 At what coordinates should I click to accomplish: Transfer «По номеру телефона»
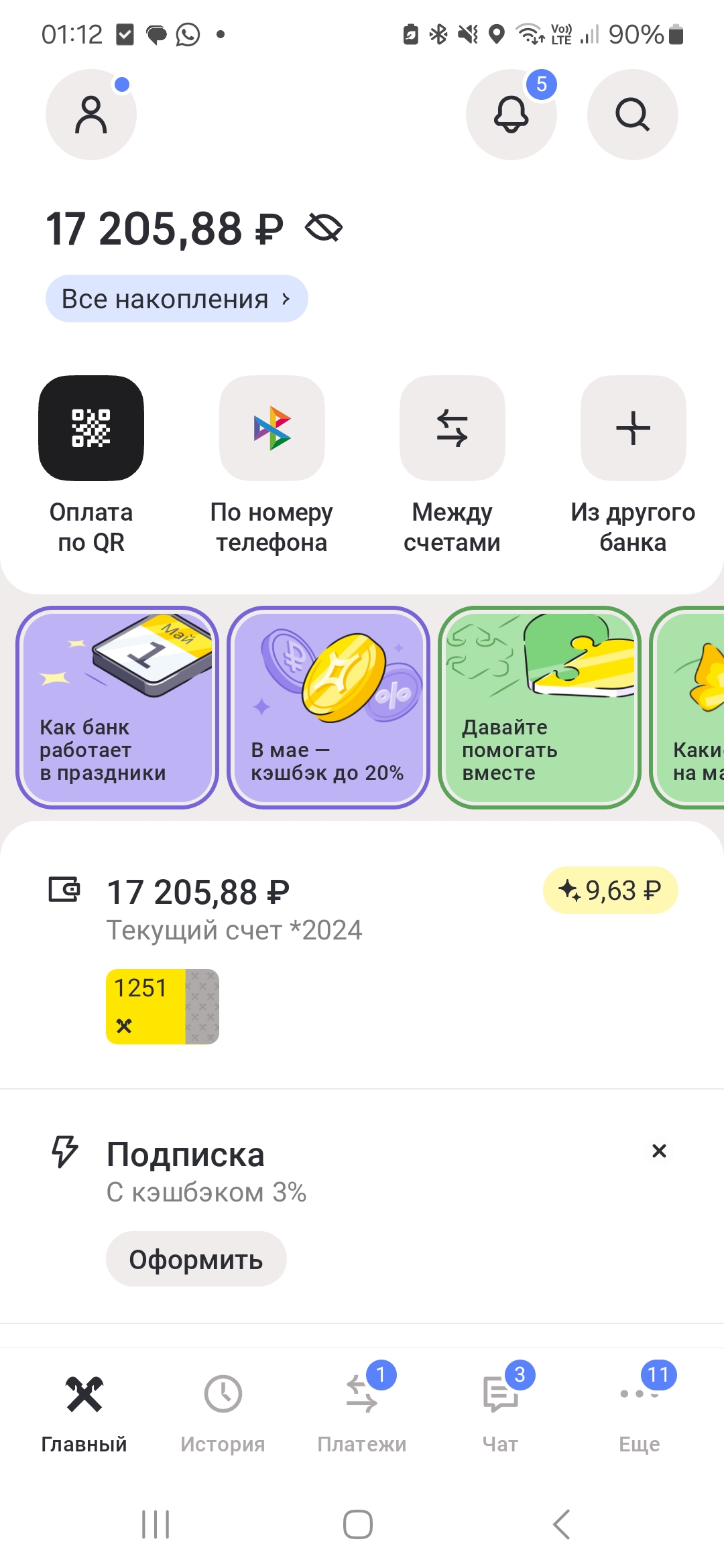(271, 465)
